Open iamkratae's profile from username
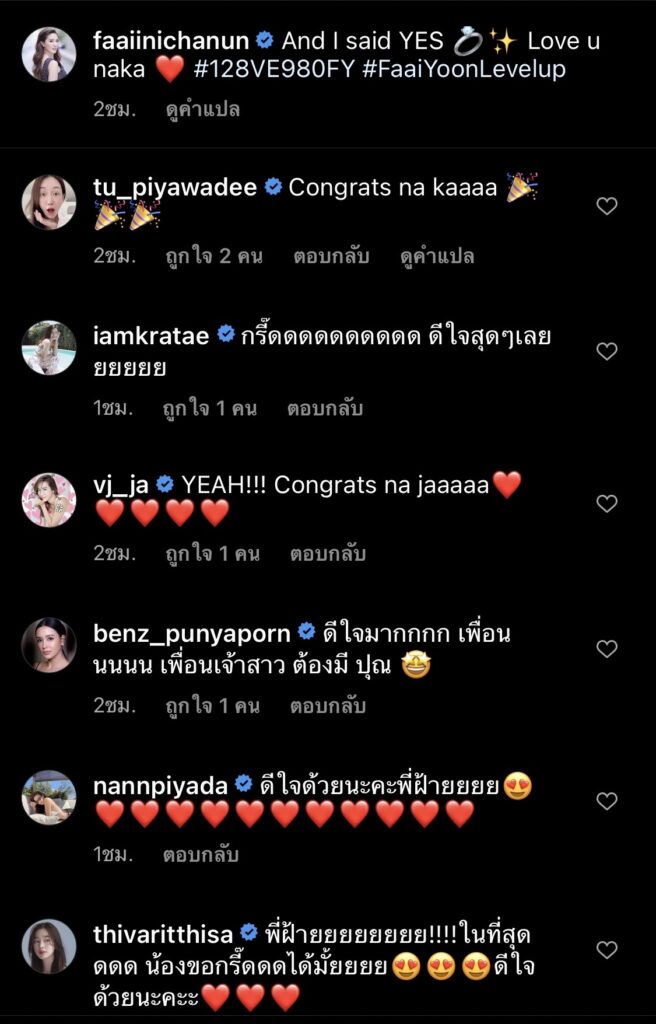Image resolution: width=656 pixels, height=1024 pixels. pos(151,335)
